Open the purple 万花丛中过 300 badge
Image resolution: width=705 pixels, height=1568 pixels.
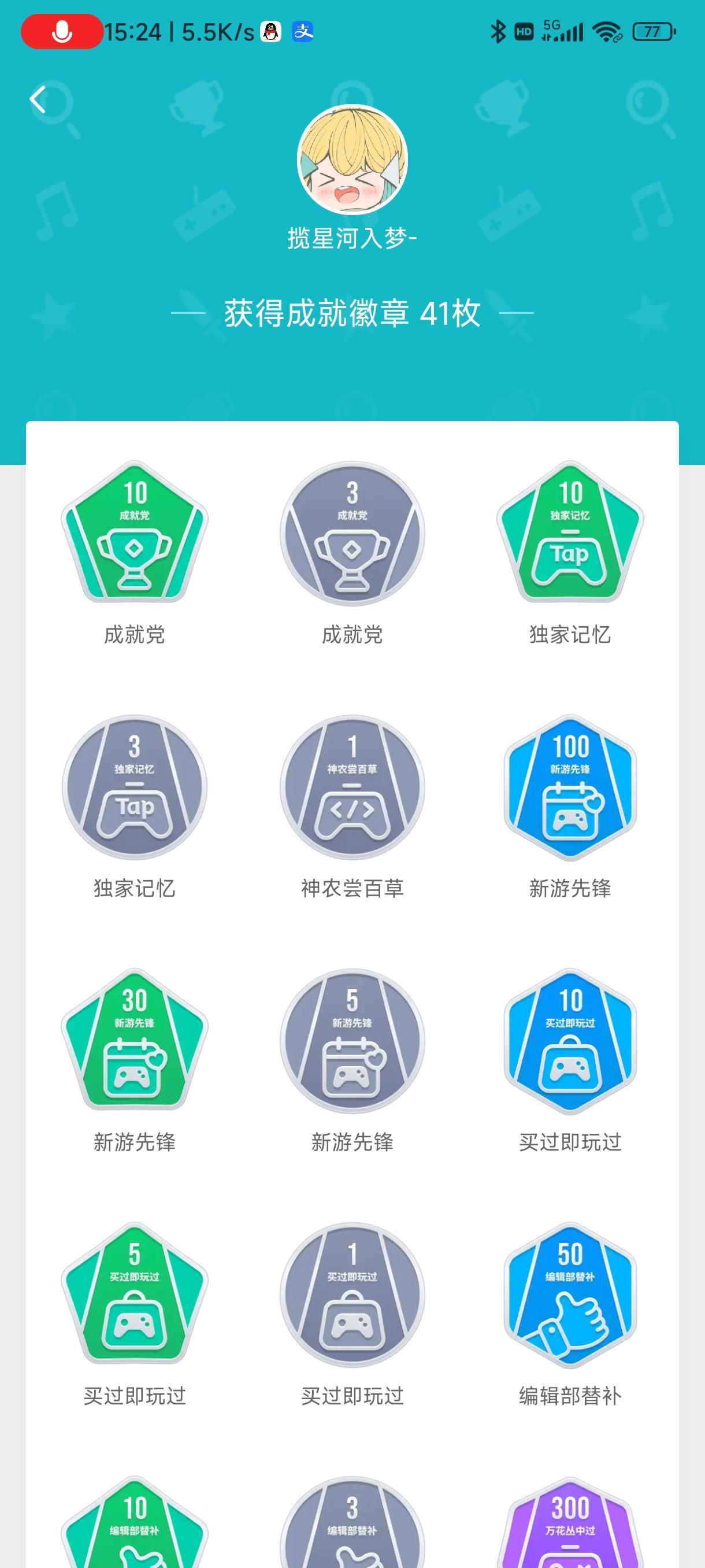pos(570,1534)
